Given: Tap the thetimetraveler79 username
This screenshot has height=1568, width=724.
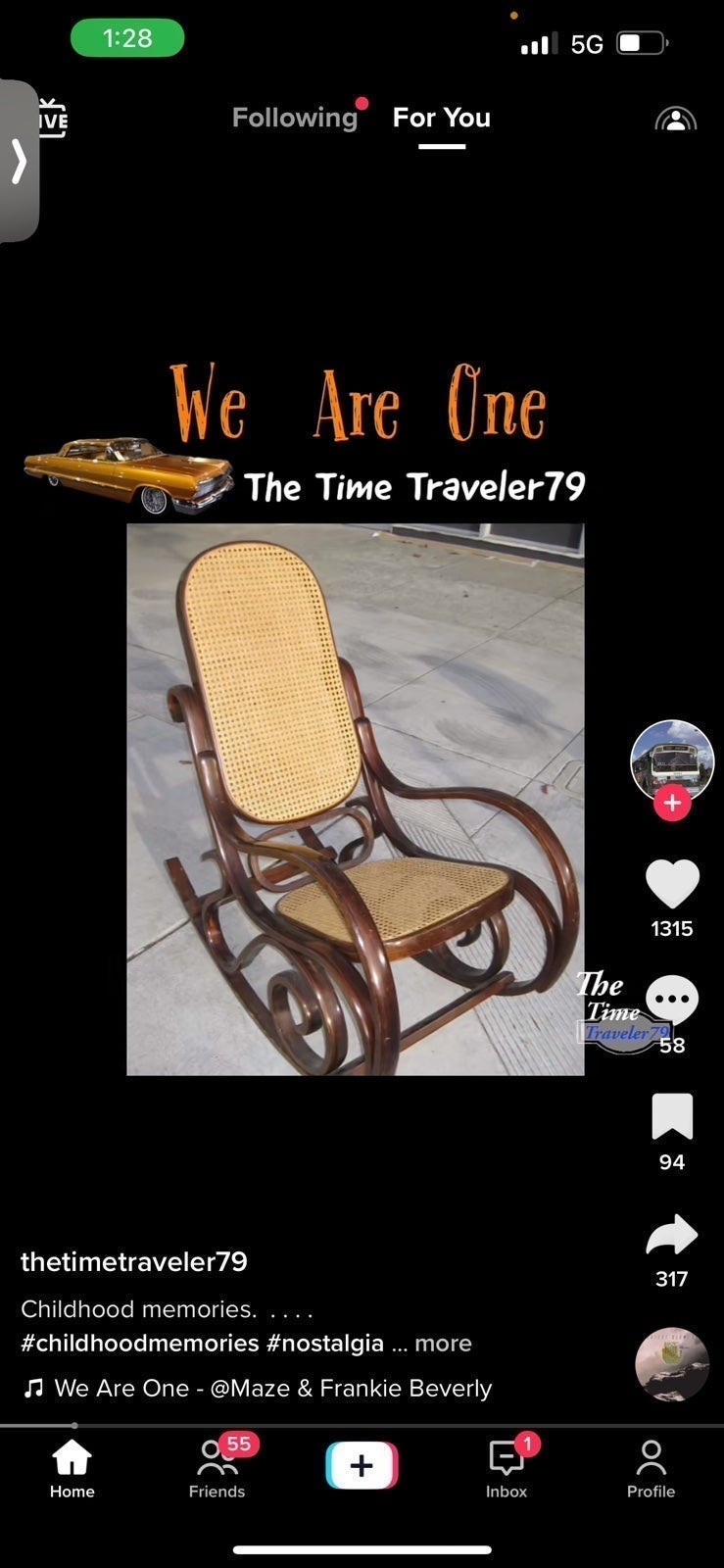Looking at the screenshot, I should point(134,1262).
